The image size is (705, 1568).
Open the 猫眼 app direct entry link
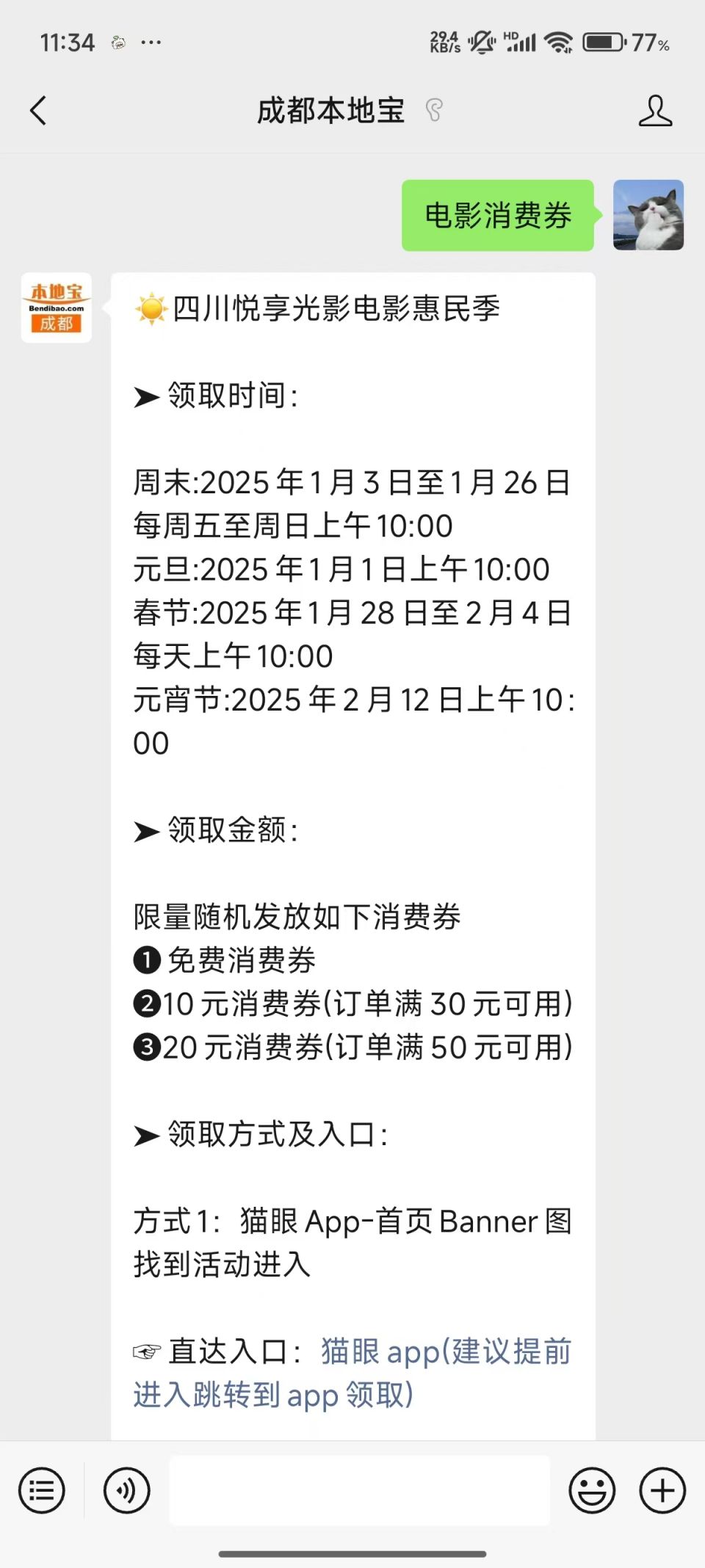(x=352, y=1373)
